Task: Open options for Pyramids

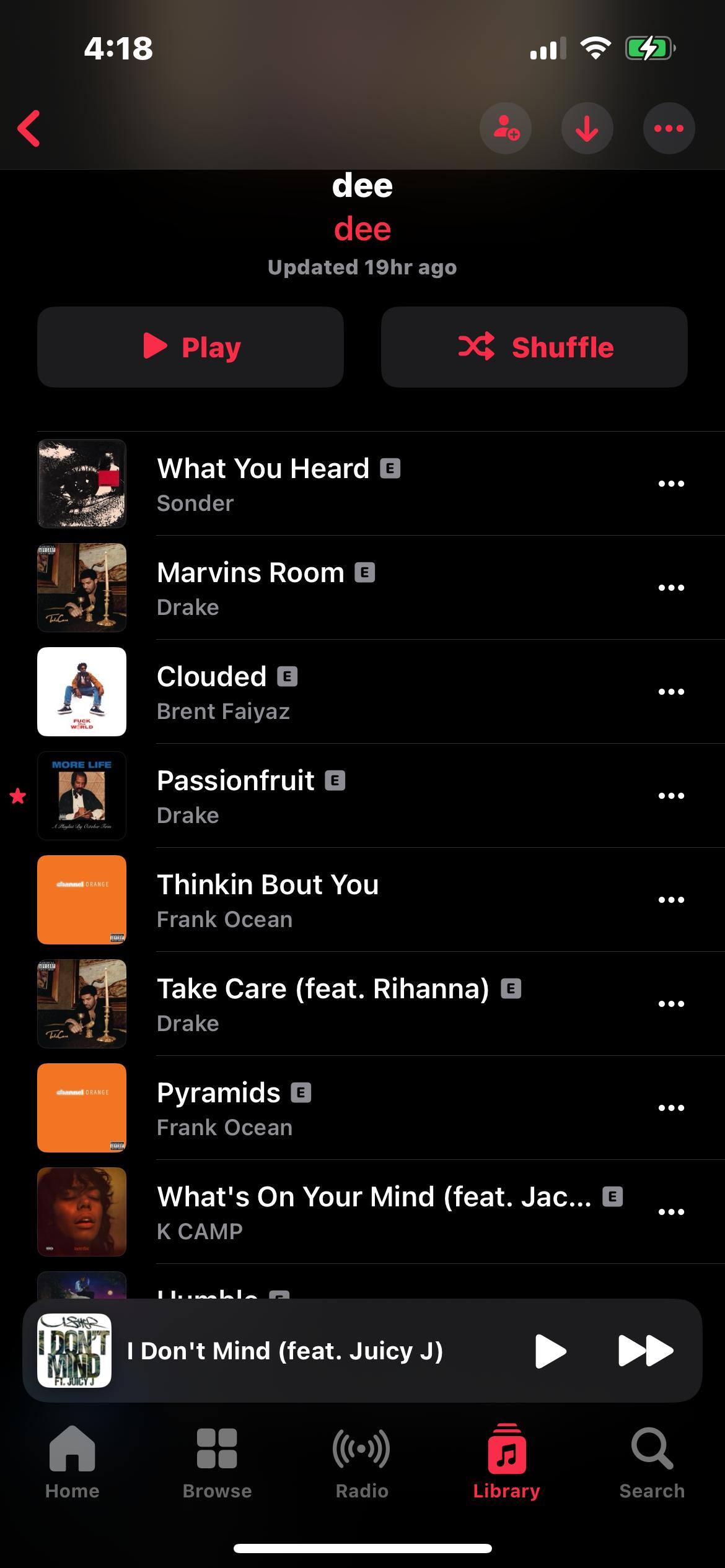Action: (671, 1108)
